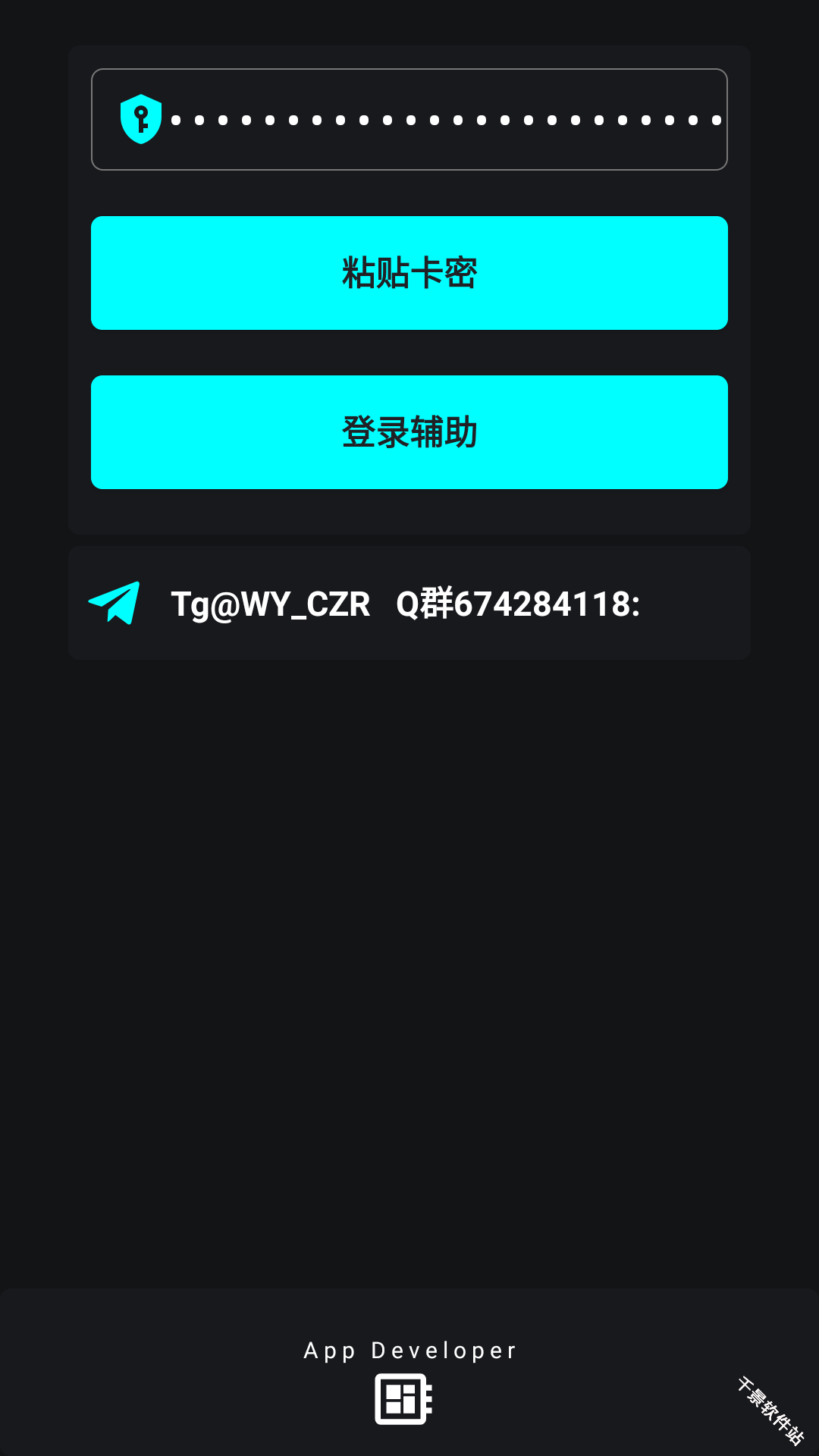Click the App Developer label text

point(409,1351)
